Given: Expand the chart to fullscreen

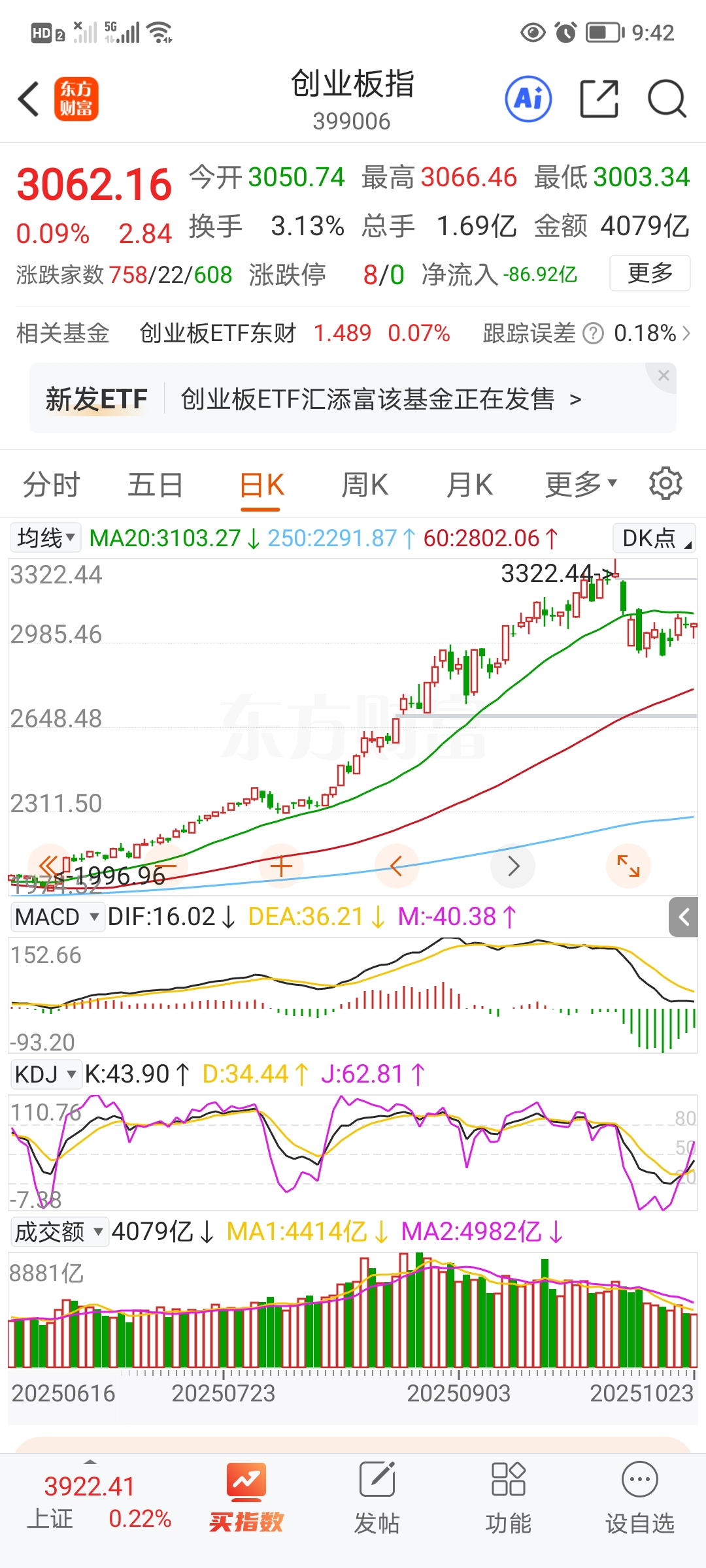Looking at the screenshot, I should tap(628, 866).
